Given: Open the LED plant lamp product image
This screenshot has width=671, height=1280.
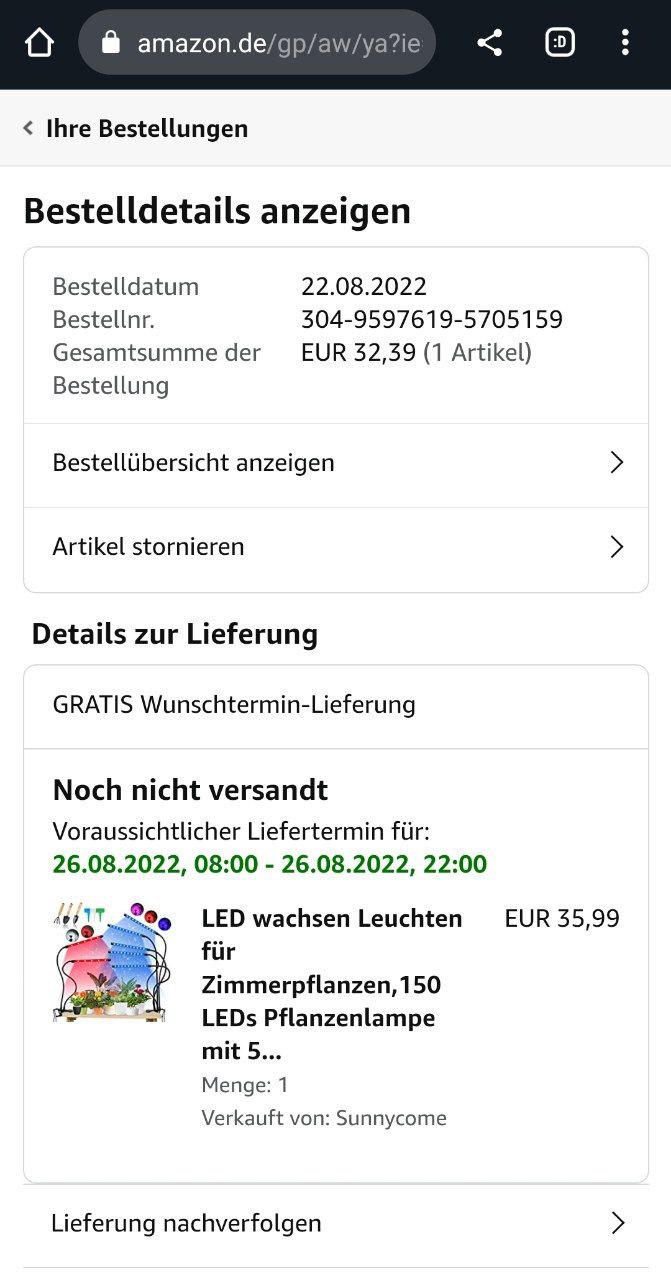Looking at the screenshot, I should pos(112,961).
